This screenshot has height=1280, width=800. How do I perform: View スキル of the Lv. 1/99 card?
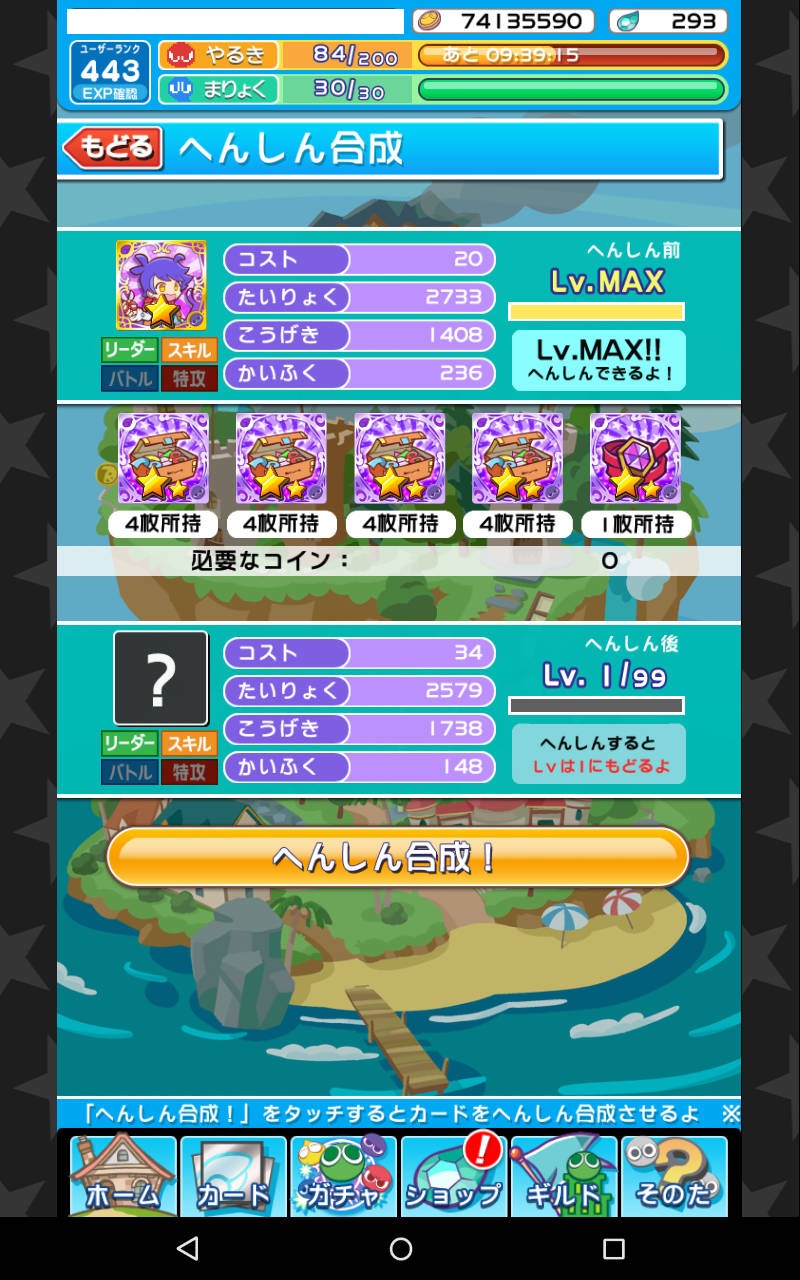[x=189, y=744]
